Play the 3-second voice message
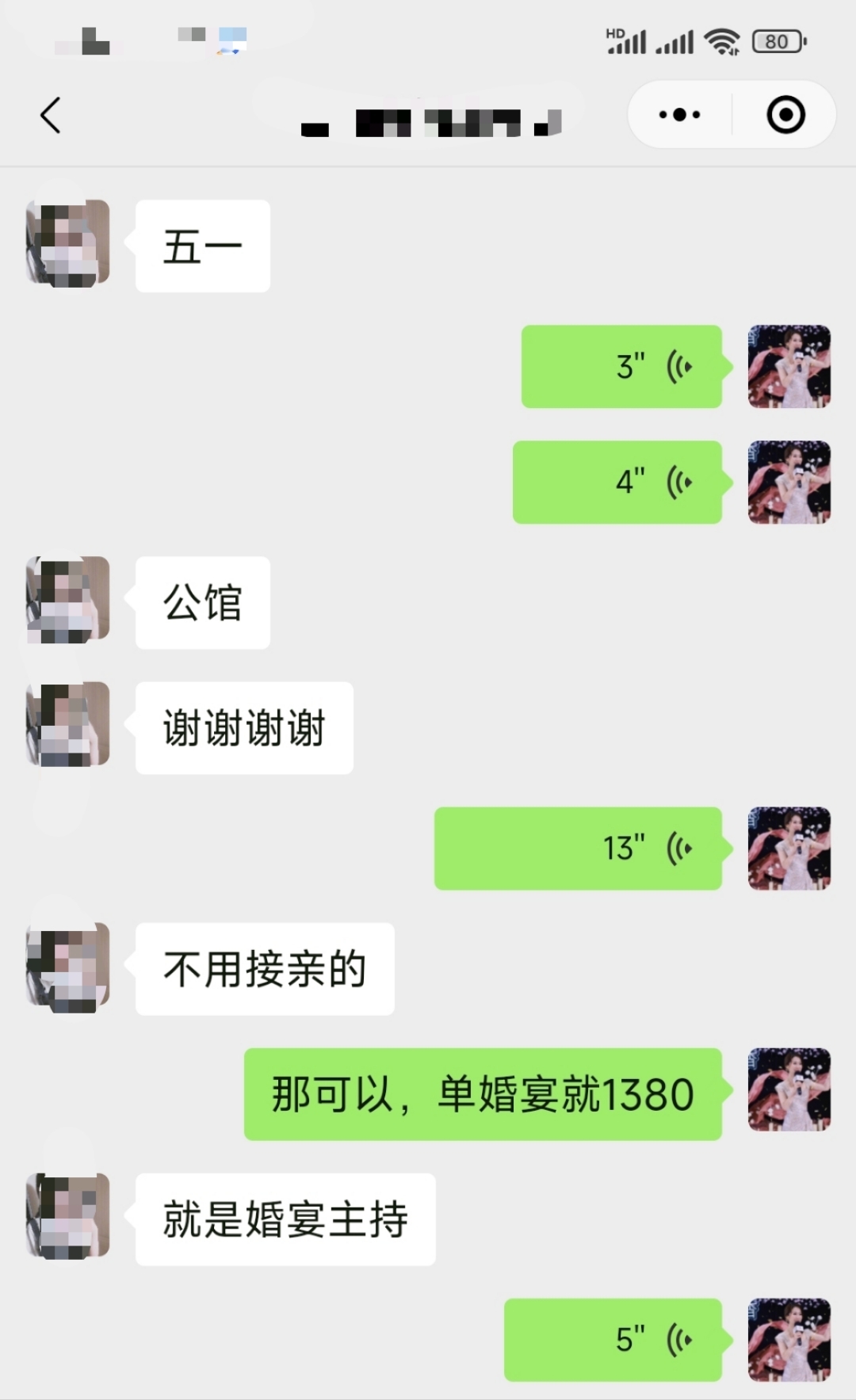856x1400 pixels. point(621,367)
